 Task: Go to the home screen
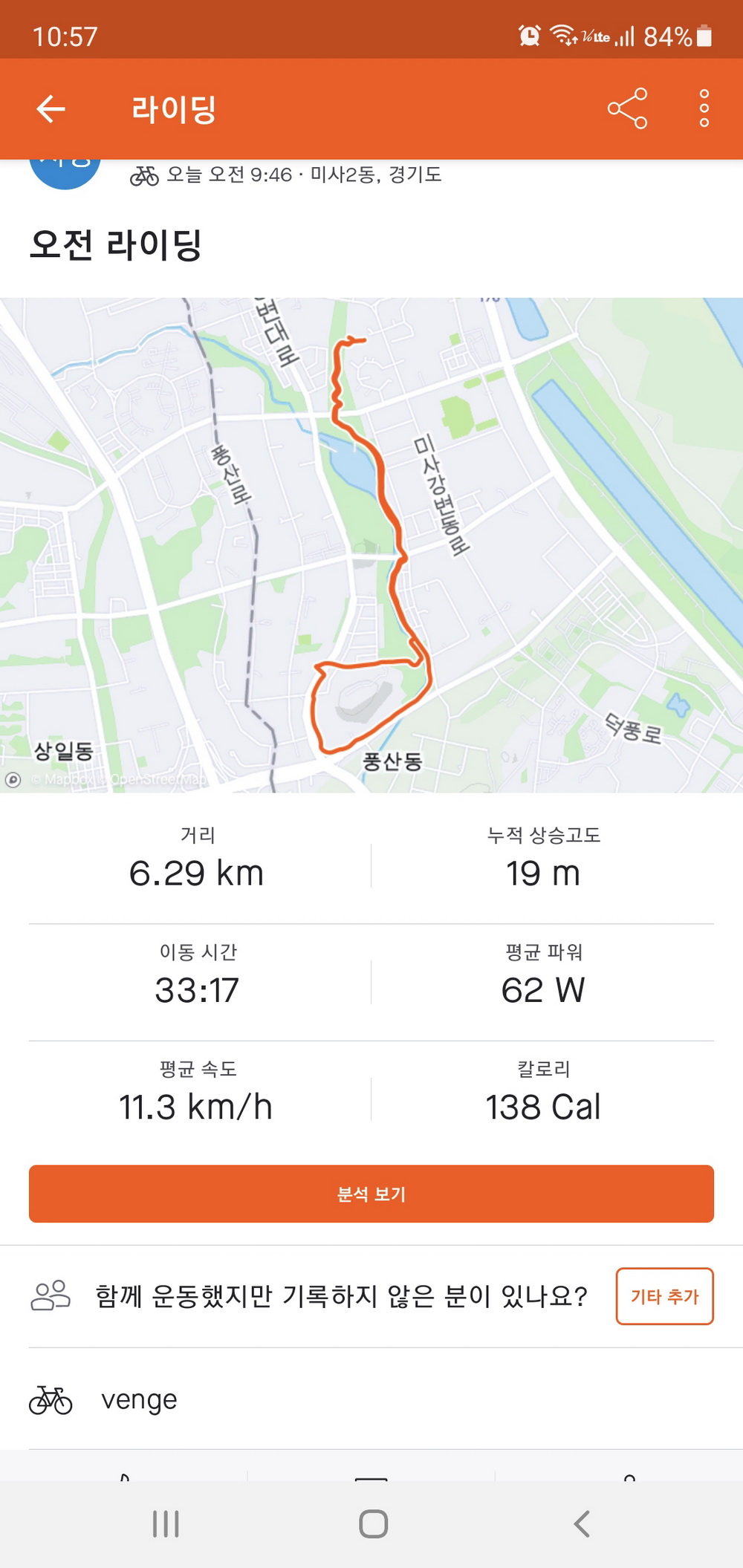pyautogui.click(x=373, y=1524)
